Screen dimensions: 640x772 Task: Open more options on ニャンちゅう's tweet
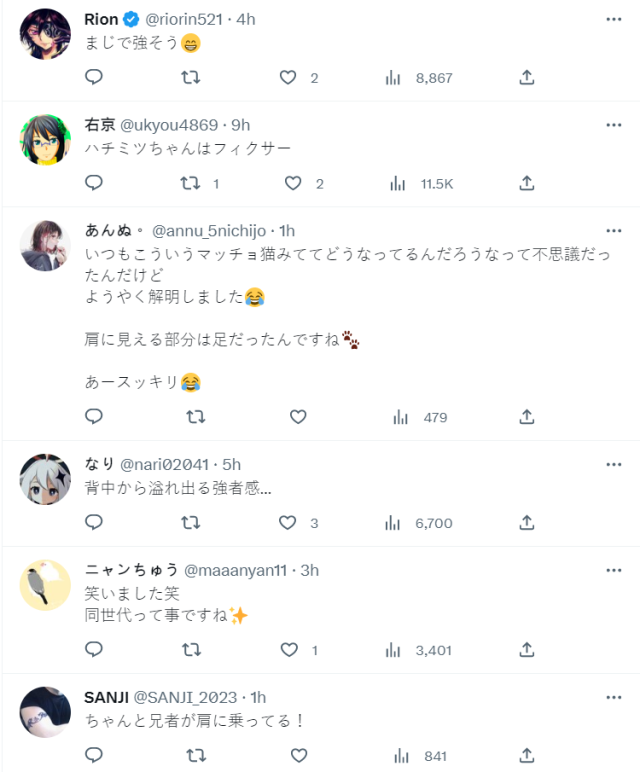[x=614, y=570]
